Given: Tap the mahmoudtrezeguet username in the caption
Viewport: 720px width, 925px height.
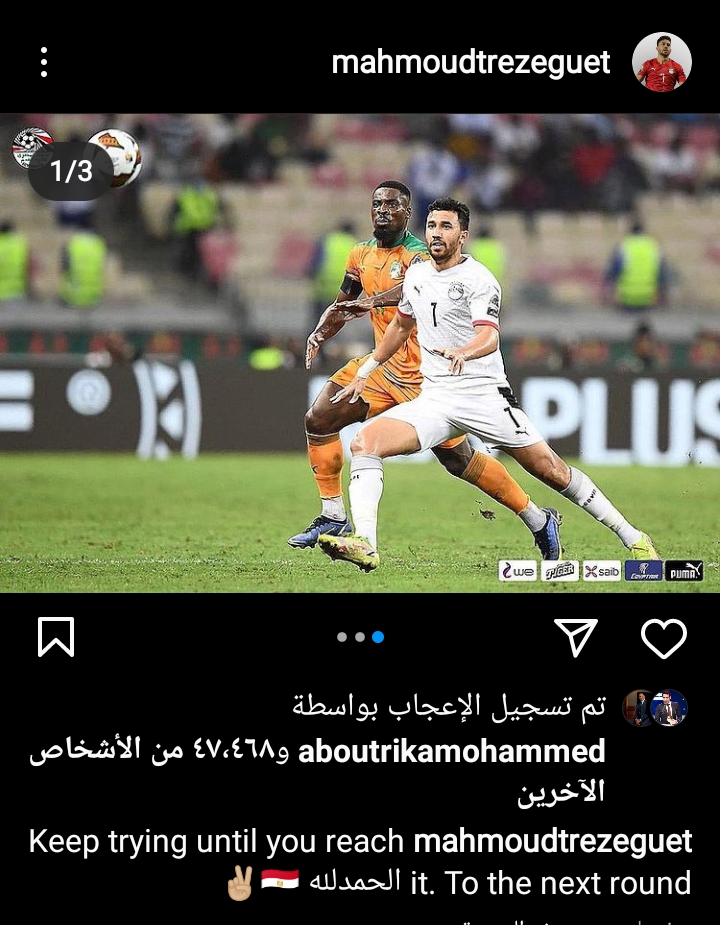Looking at the screenshot, I should click(552, 841).
